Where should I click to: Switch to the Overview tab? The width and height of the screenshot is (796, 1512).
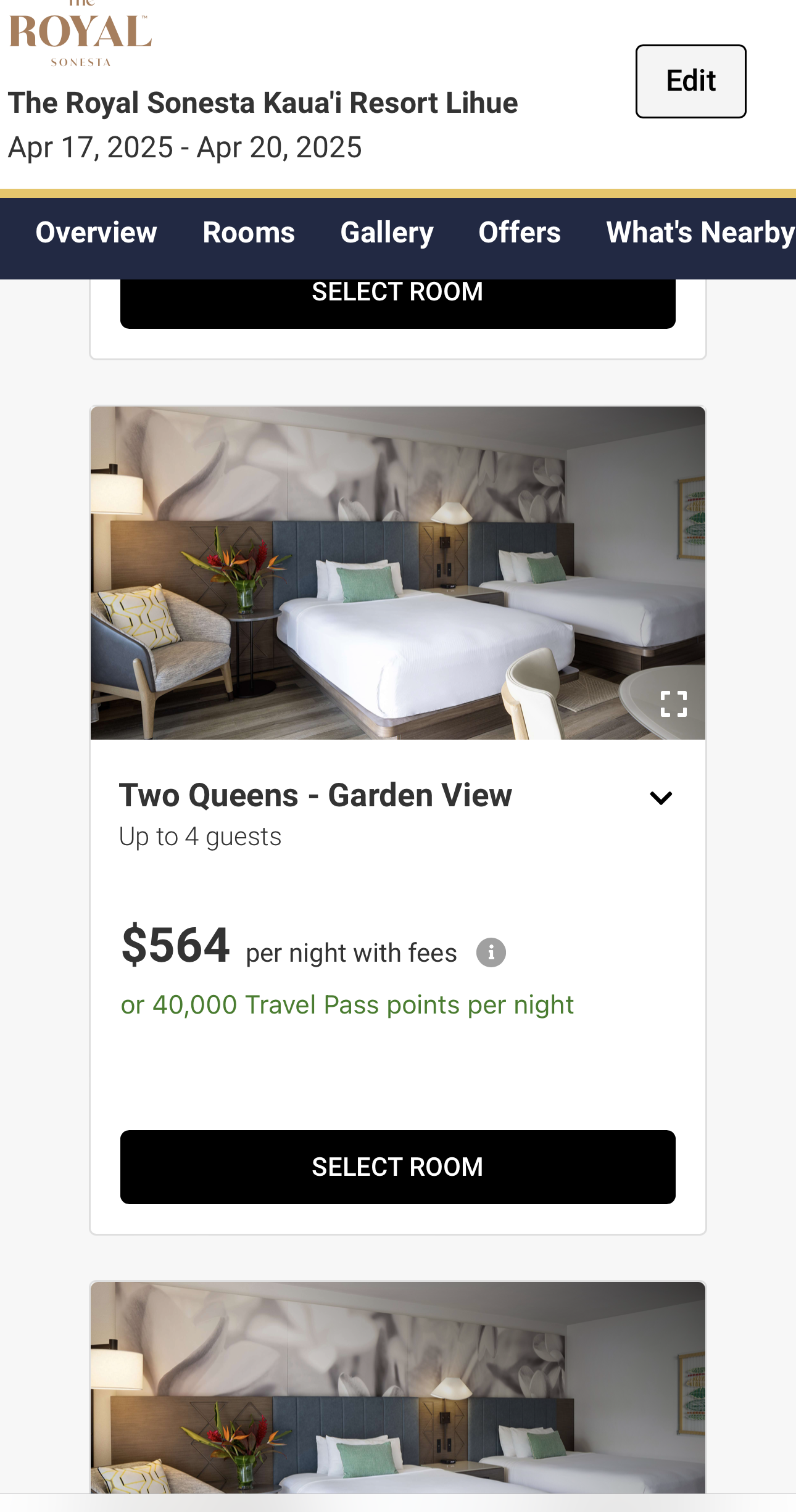tap(96, 233)
